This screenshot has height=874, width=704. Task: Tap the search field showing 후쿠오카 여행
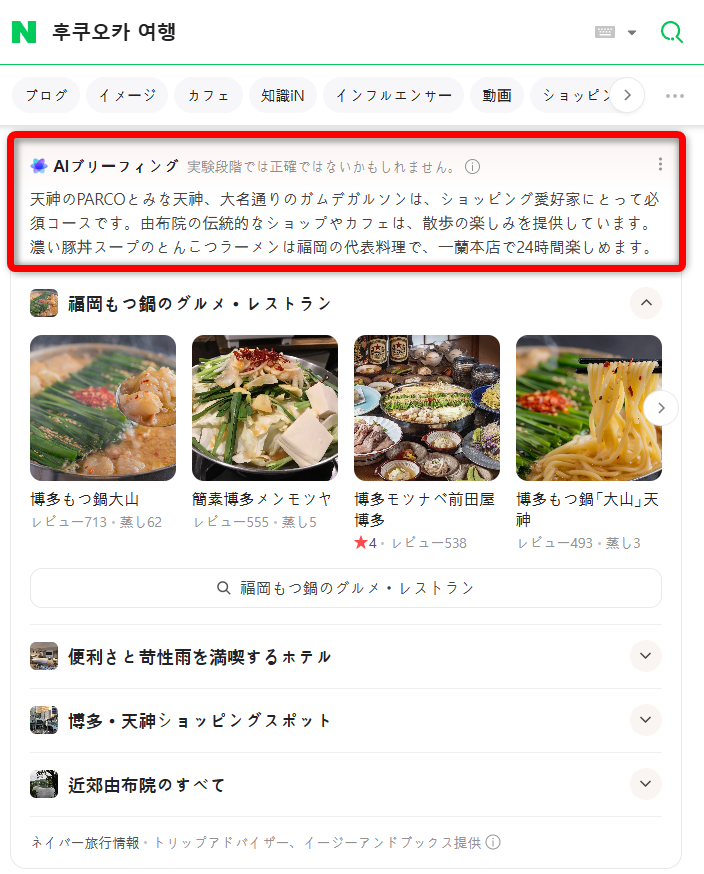coord(300,32)
